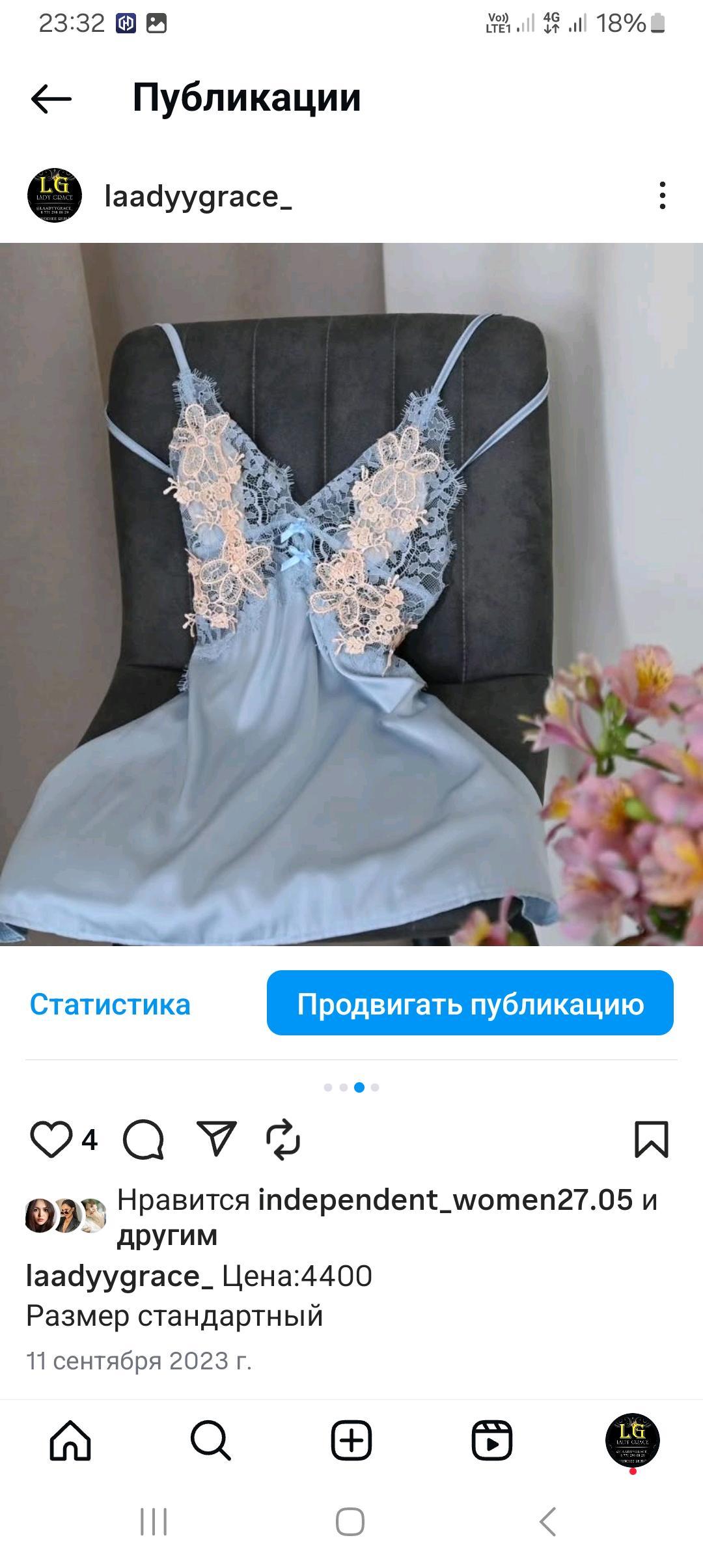The width and height of the screenshot is (703, 1568).
Task: Repost this publication
Action: 283,1140
